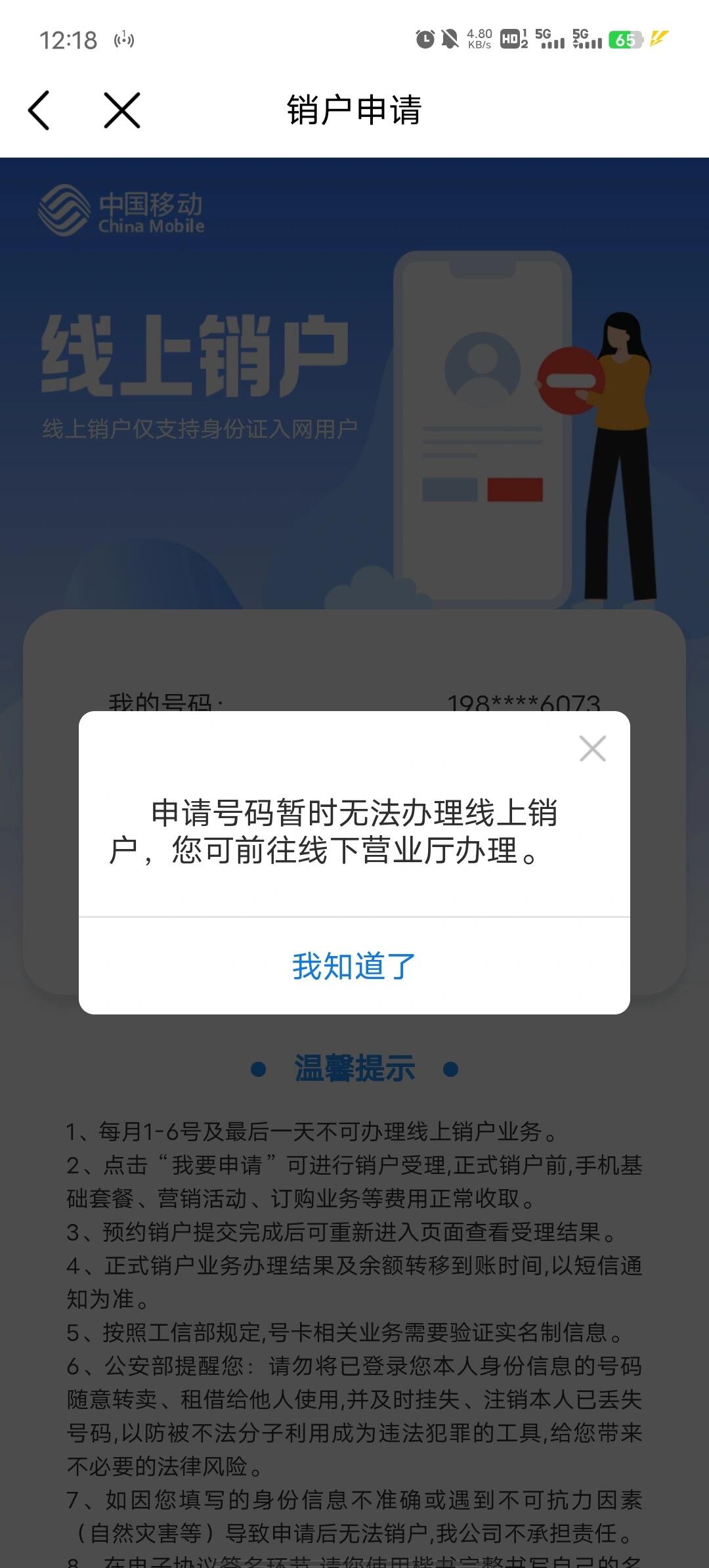
Task: Close the alert dialog via its X
Action: click(x=591, y=748)
